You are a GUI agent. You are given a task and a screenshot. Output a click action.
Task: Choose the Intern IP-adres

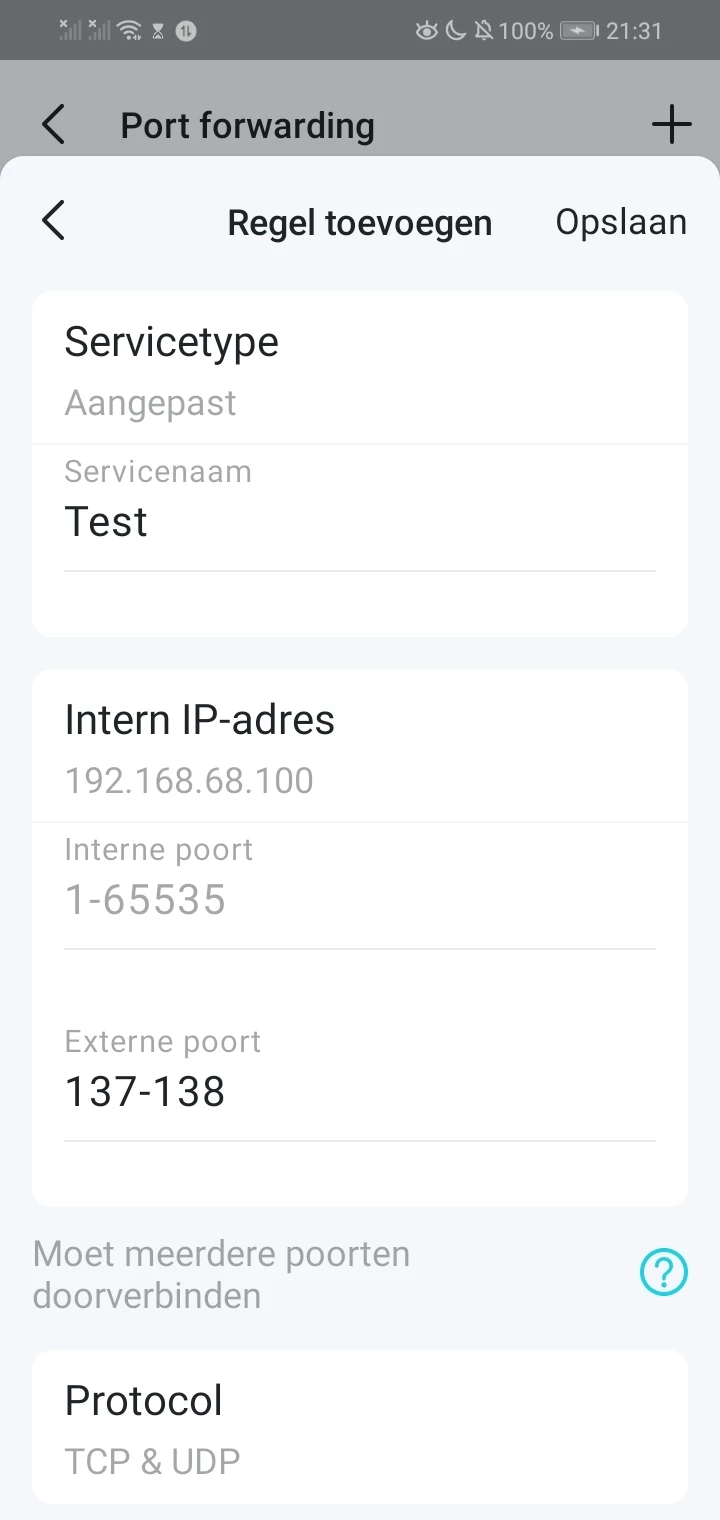coord(359,748)
